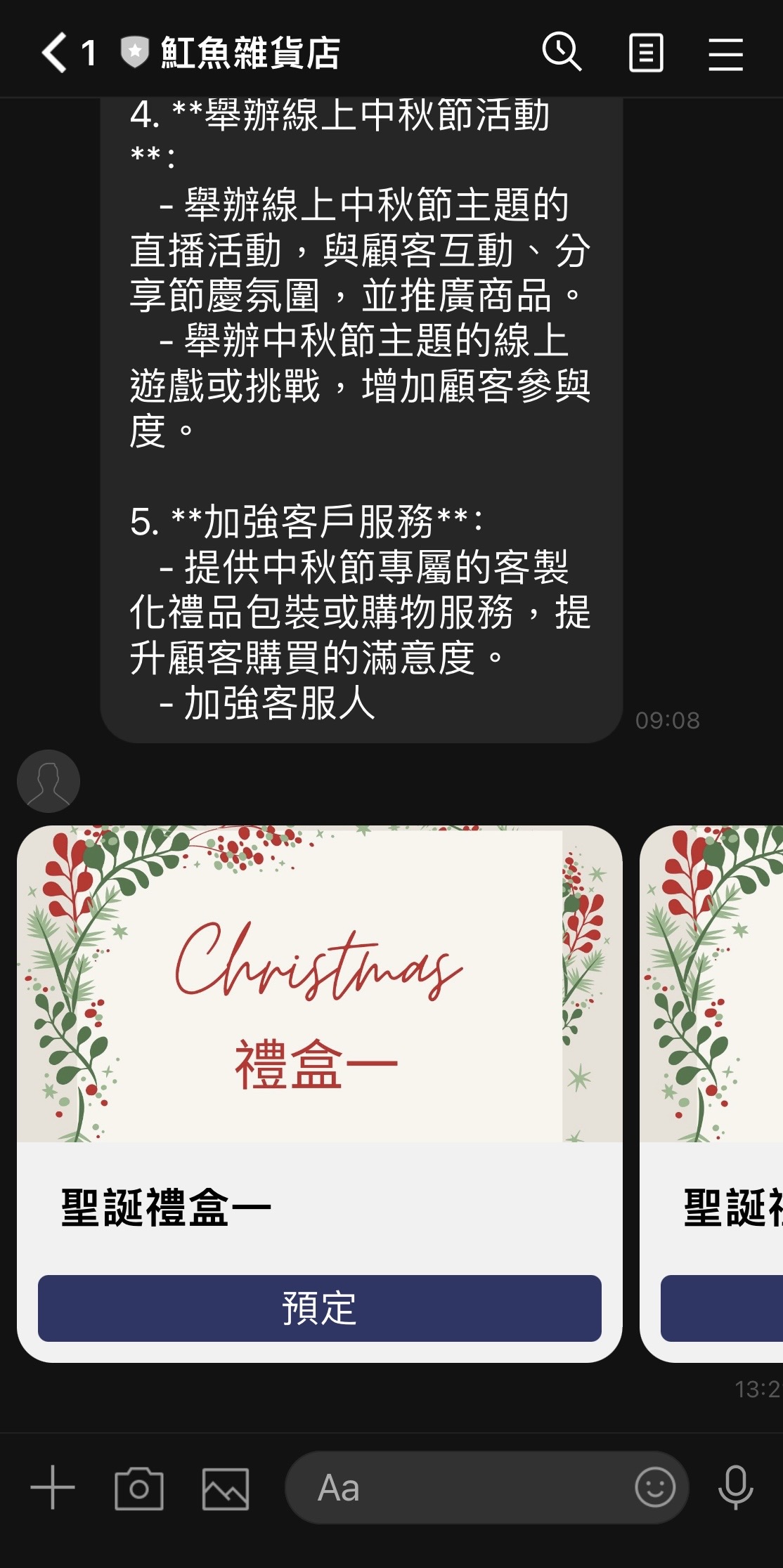This screenshot has height=1568, width=783.
Task: Open the notes icon in header
Action: click(645, 53)
